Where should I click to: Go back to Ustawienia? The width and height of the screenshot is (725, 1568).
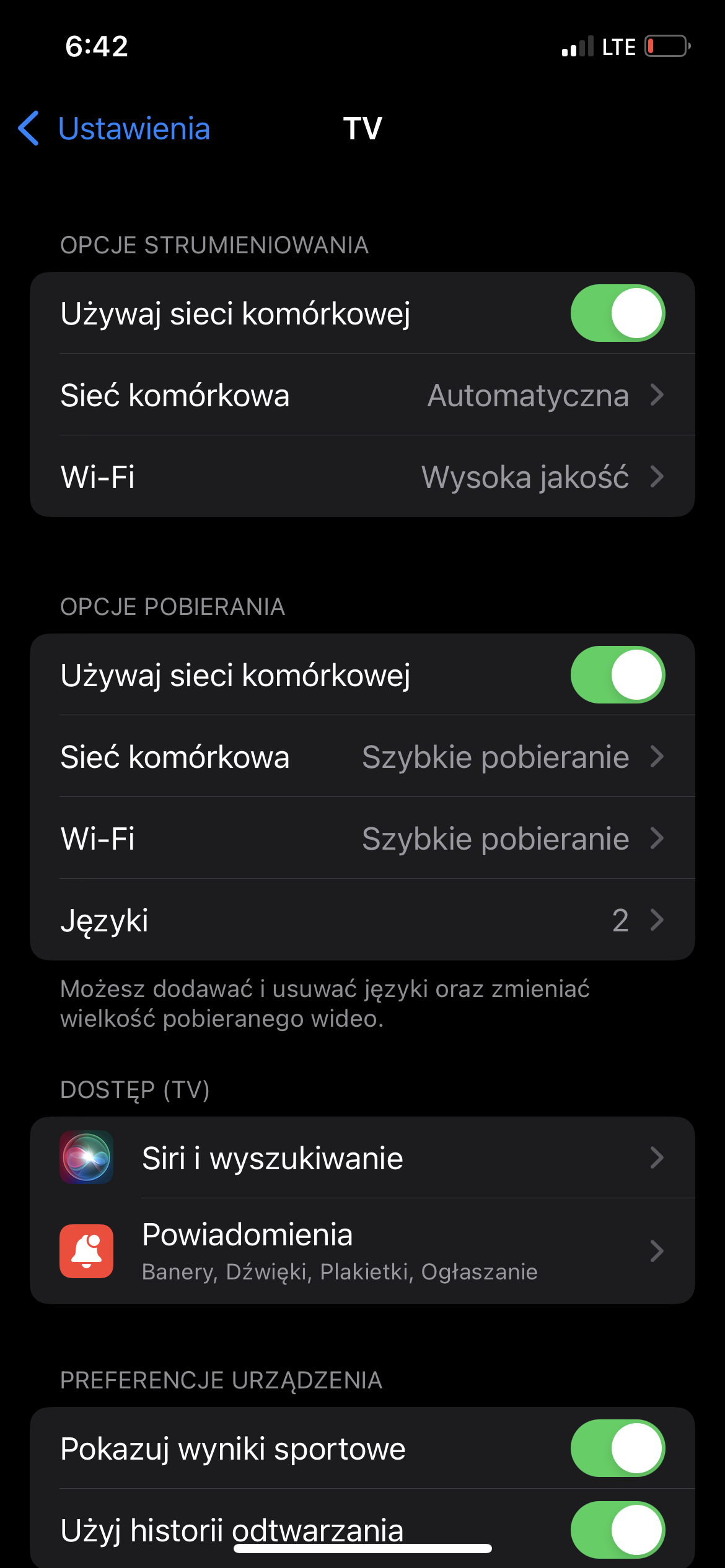point(115,129)
